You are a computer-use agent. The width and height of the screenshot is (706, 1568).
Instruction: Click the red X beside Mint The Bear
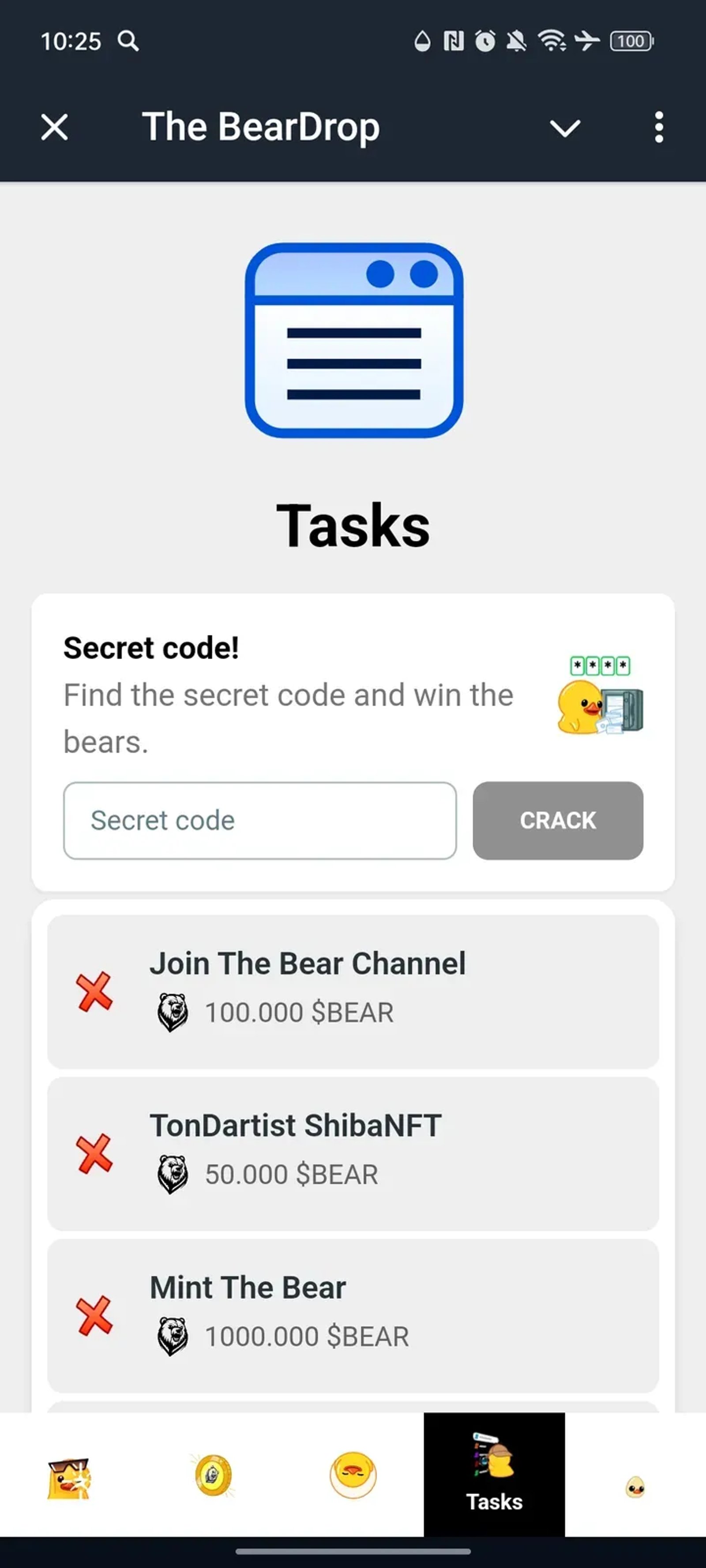[94, 1316]
